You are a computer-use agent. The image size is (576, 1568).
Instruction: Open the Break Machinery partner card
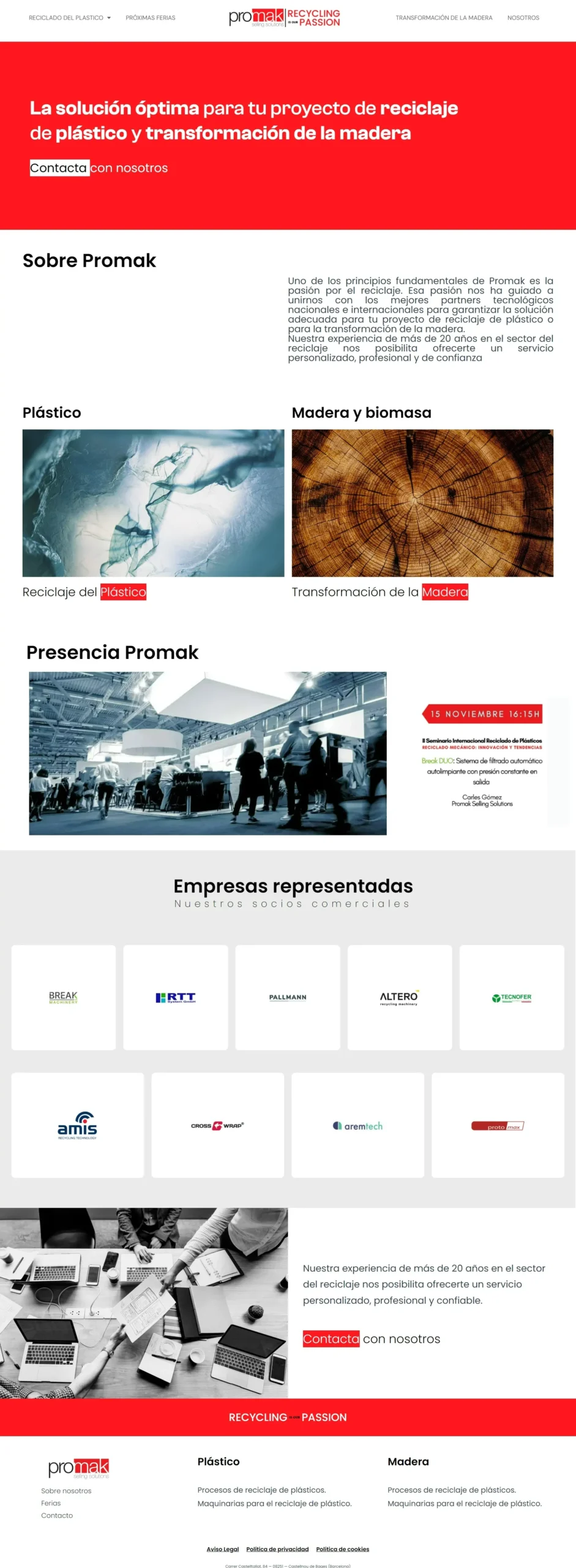click(x=64, y=997)
